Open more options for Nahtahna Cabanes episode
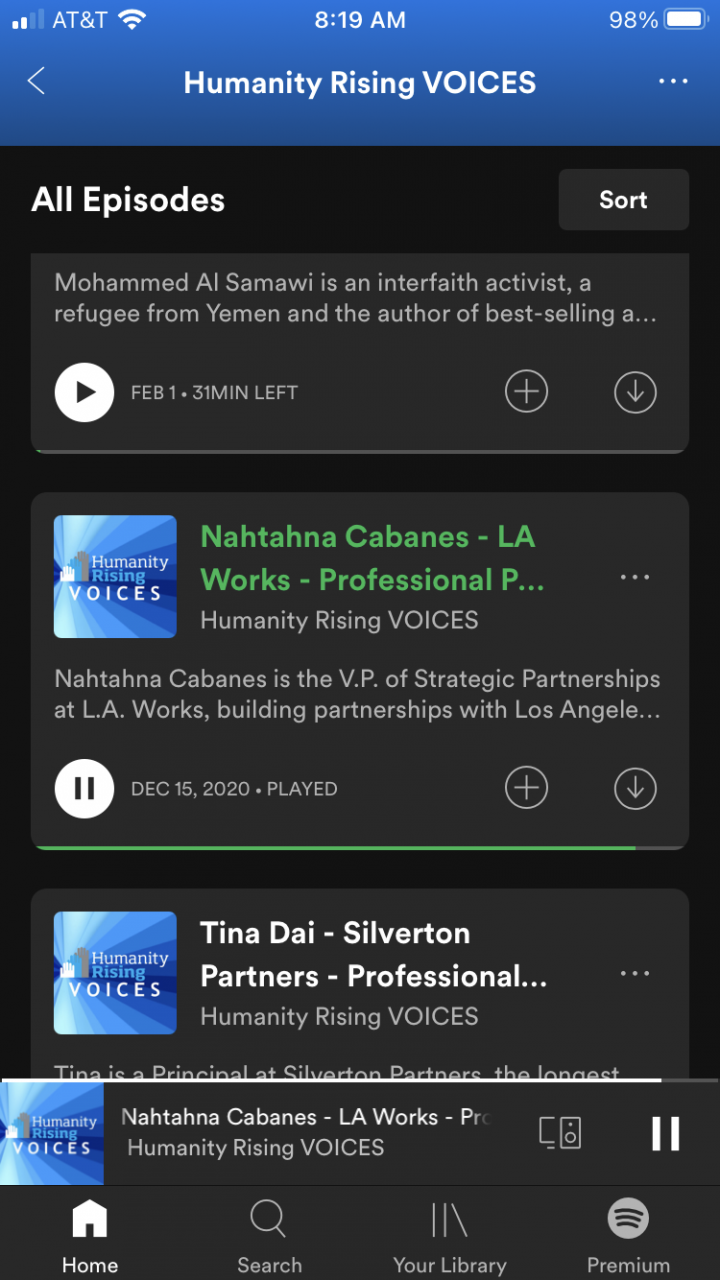This screenshot has width=720, height=1280. click(635, 577)
